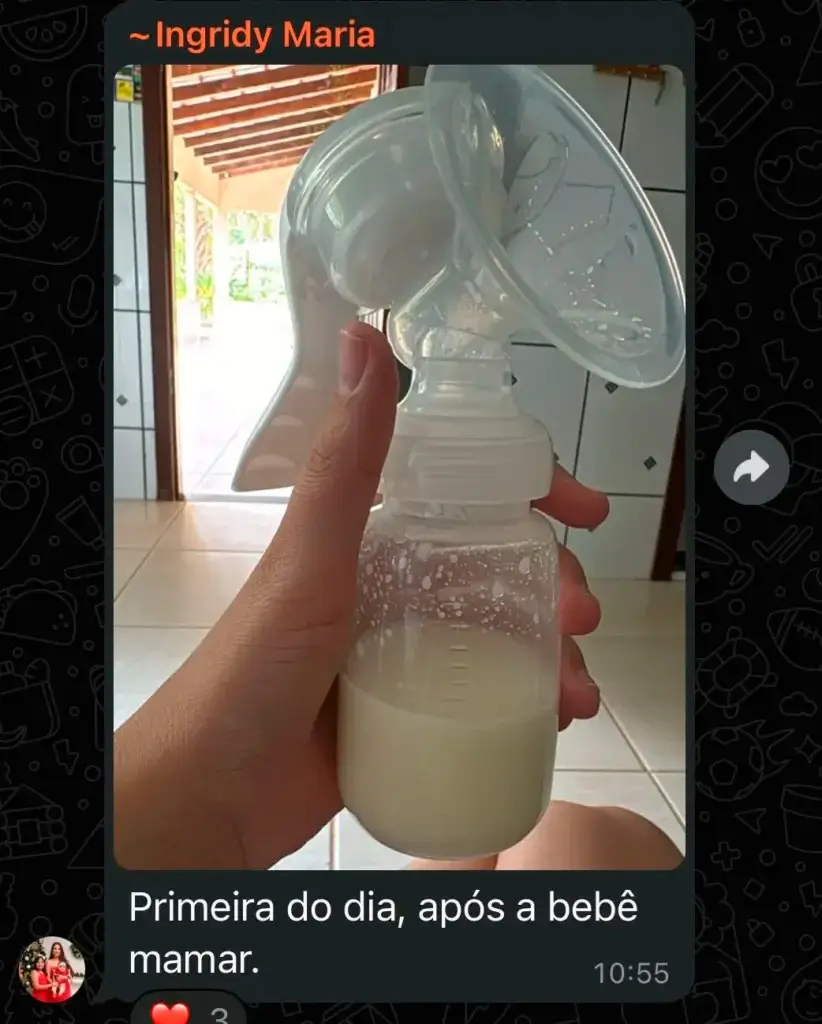Open the sender's profile picture
Viewport: 822px width, 1024px height.
pyautogui.click(x=52, y=969)
